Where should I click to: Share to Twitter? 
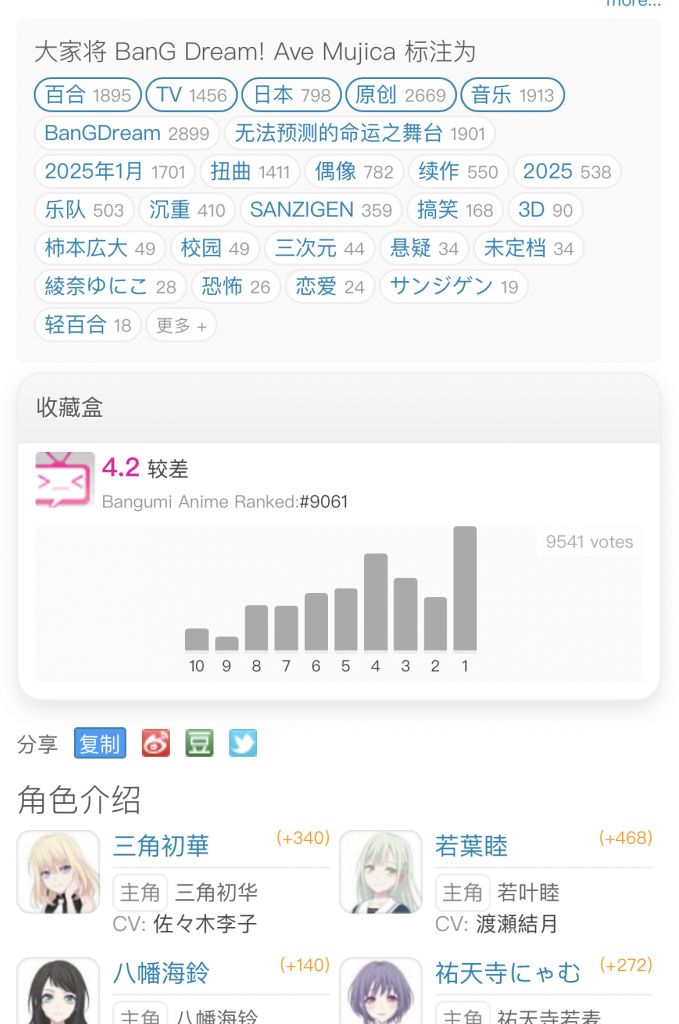(243, 743)
